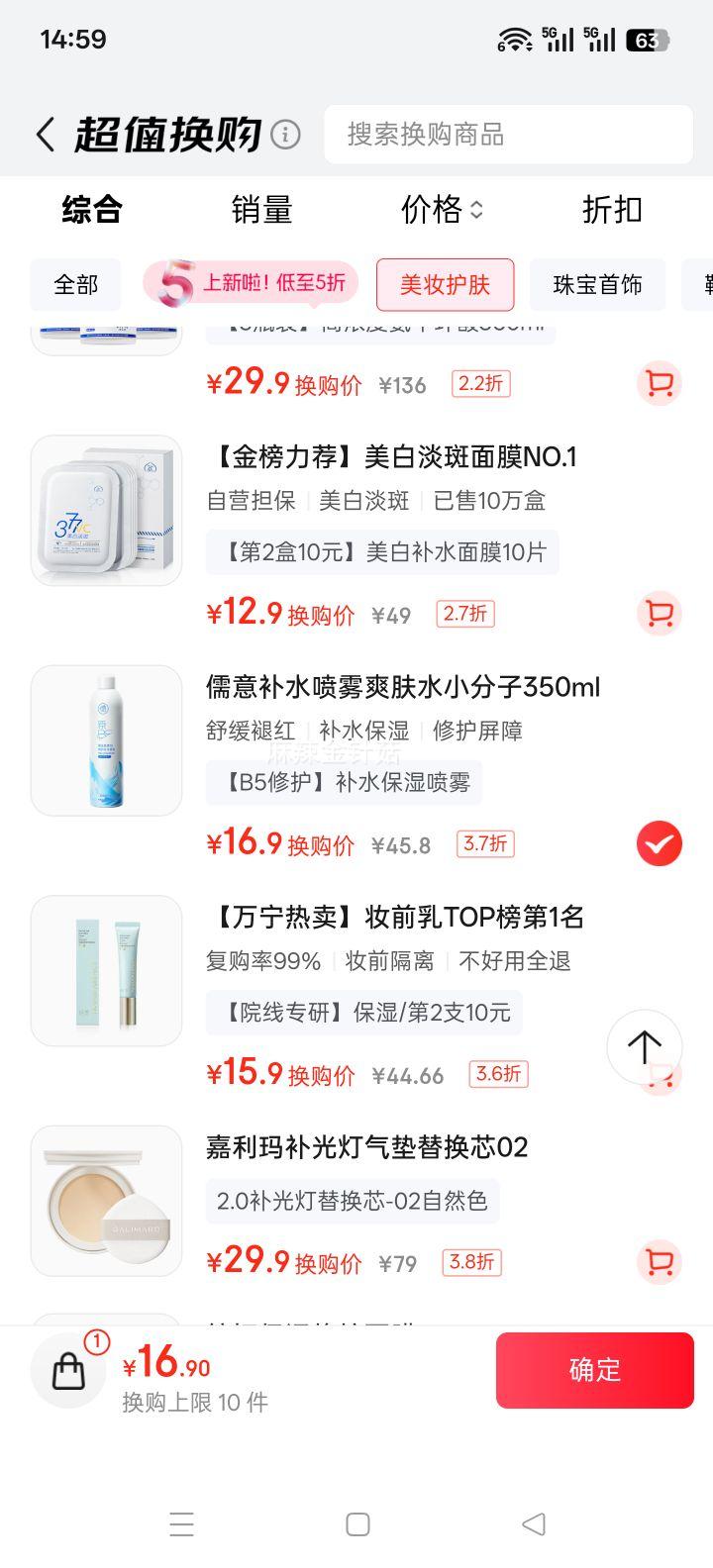Deselect 儒意补水喷雾爽肤水 checkmark

click(659, 844)
